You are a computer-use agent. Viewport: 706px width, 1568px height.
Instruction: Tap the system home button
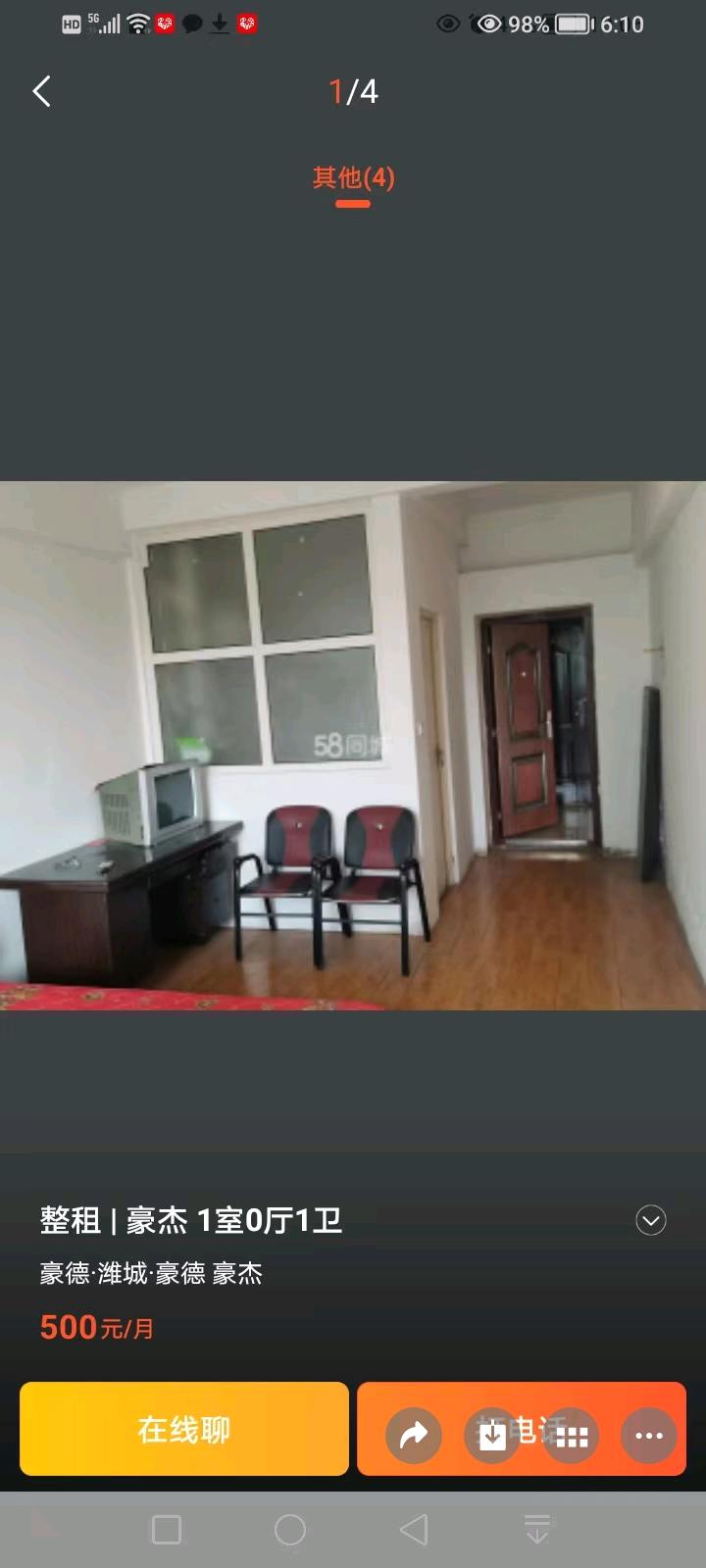point(290,1530)
